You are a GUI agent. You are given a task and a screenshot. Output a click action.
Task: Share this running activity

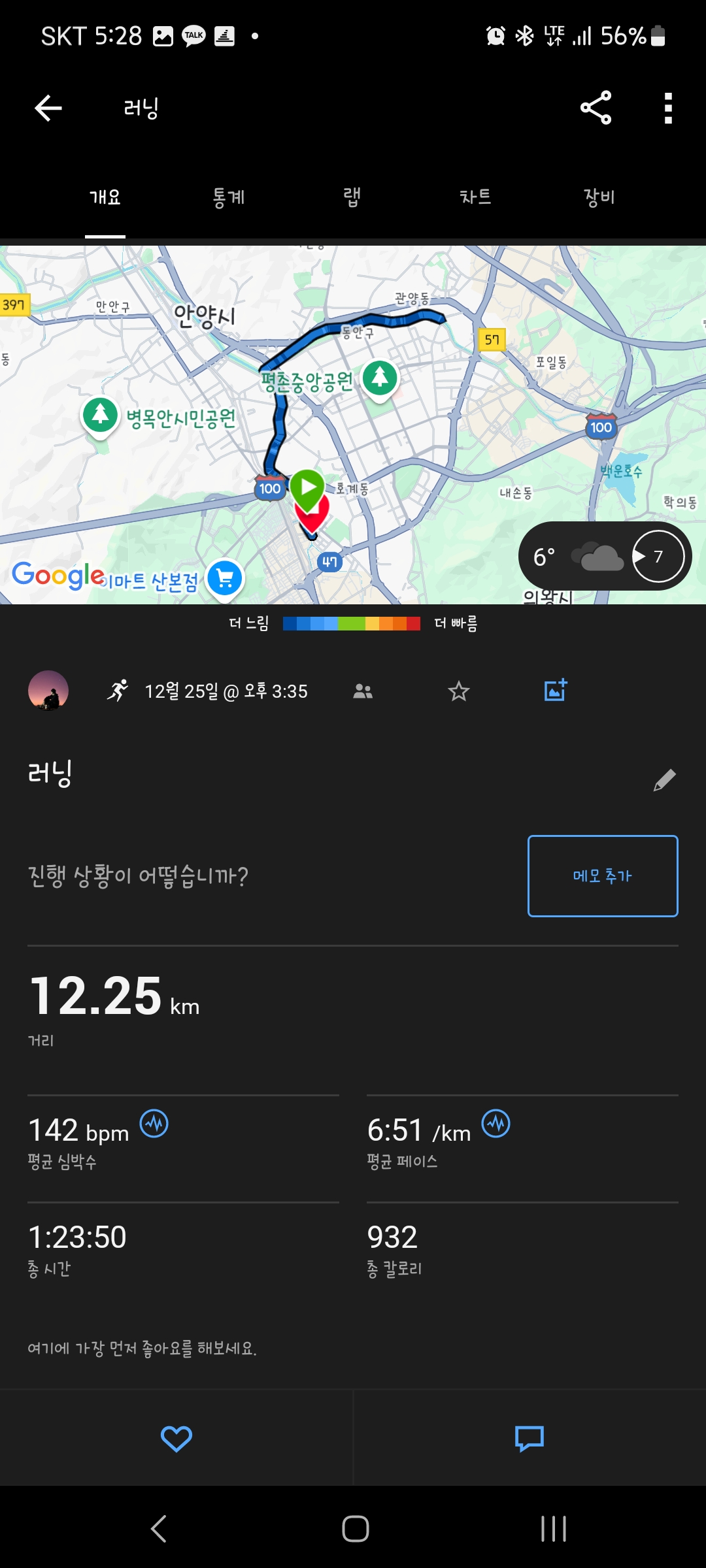pos(596,108)
